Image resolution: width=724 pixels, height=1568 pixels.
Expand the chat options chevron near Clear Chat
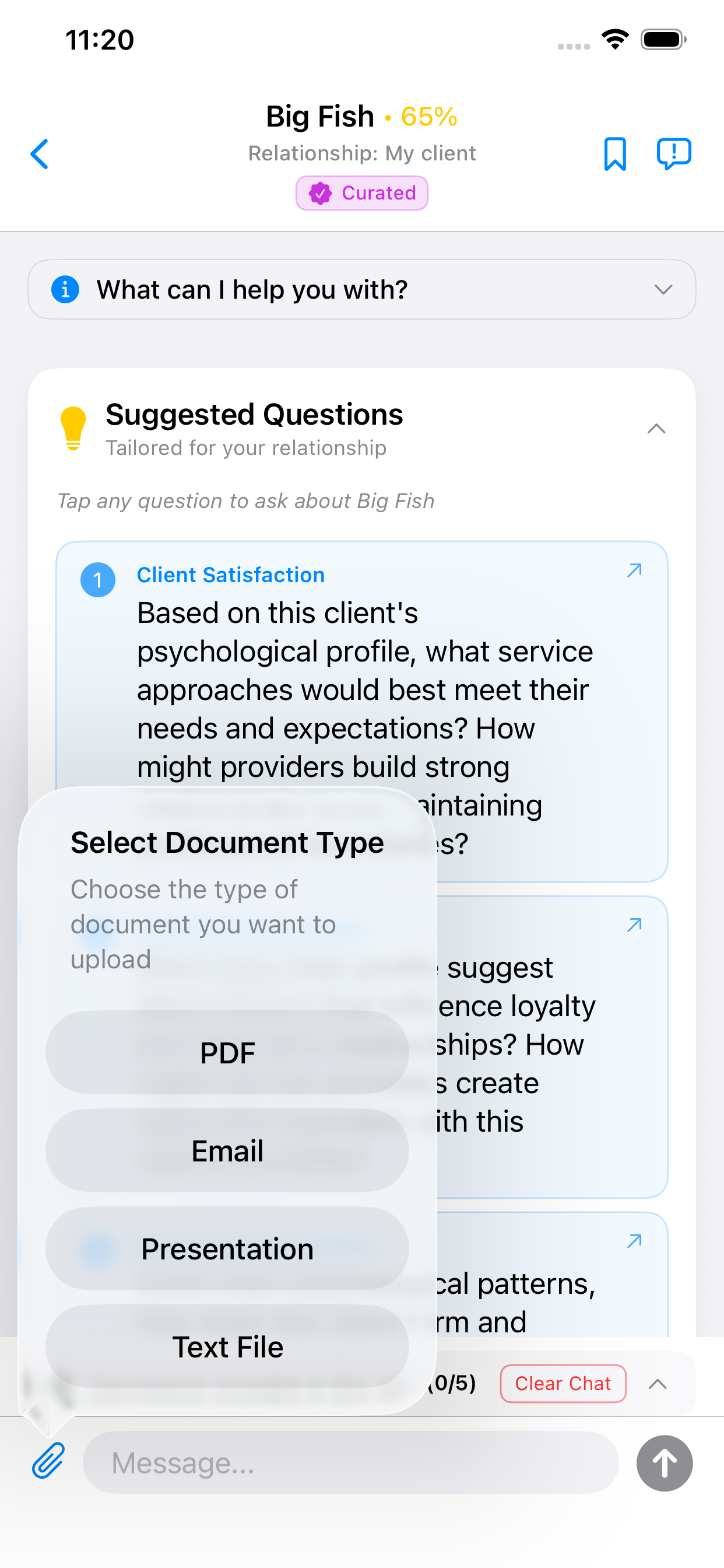657,1384
